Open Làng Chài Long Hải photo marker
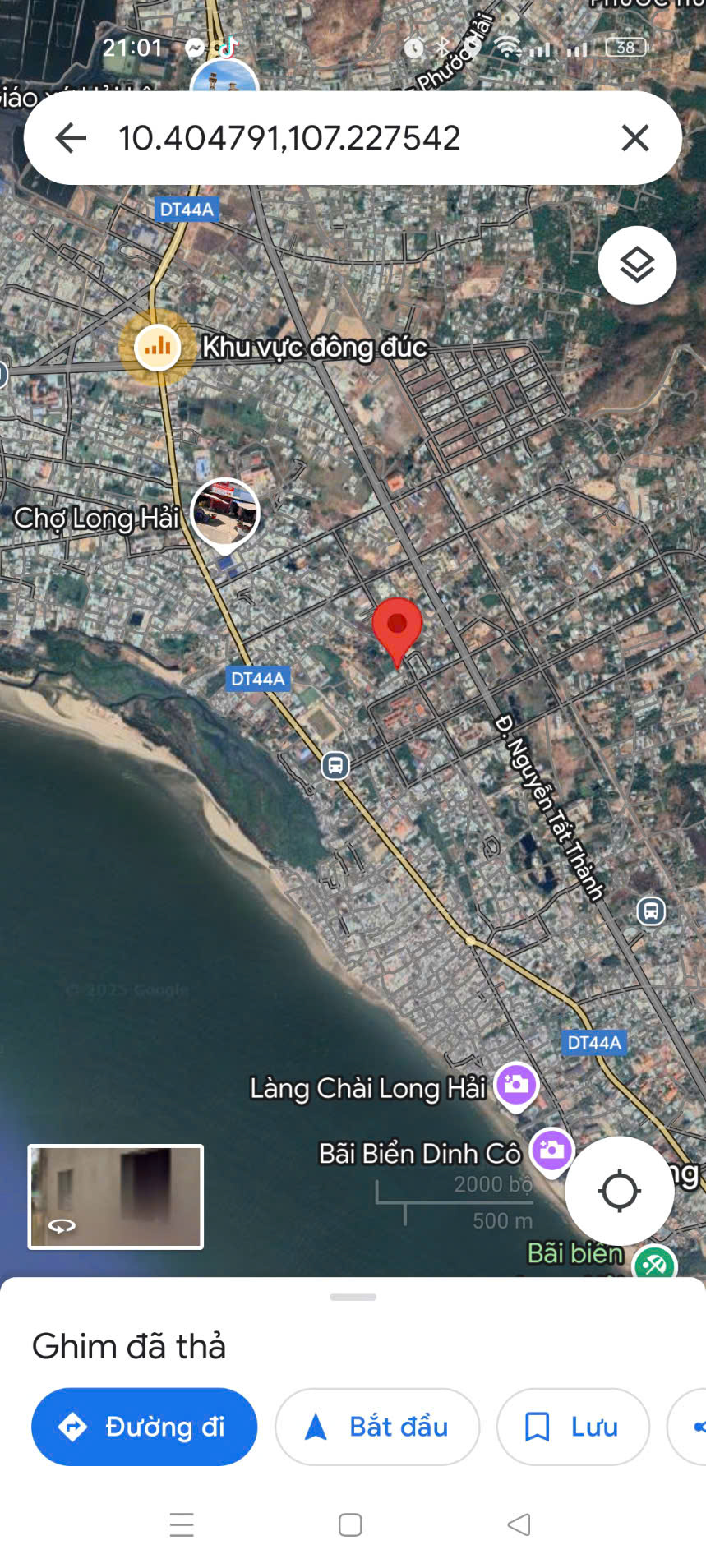 tap(516, 1086)
